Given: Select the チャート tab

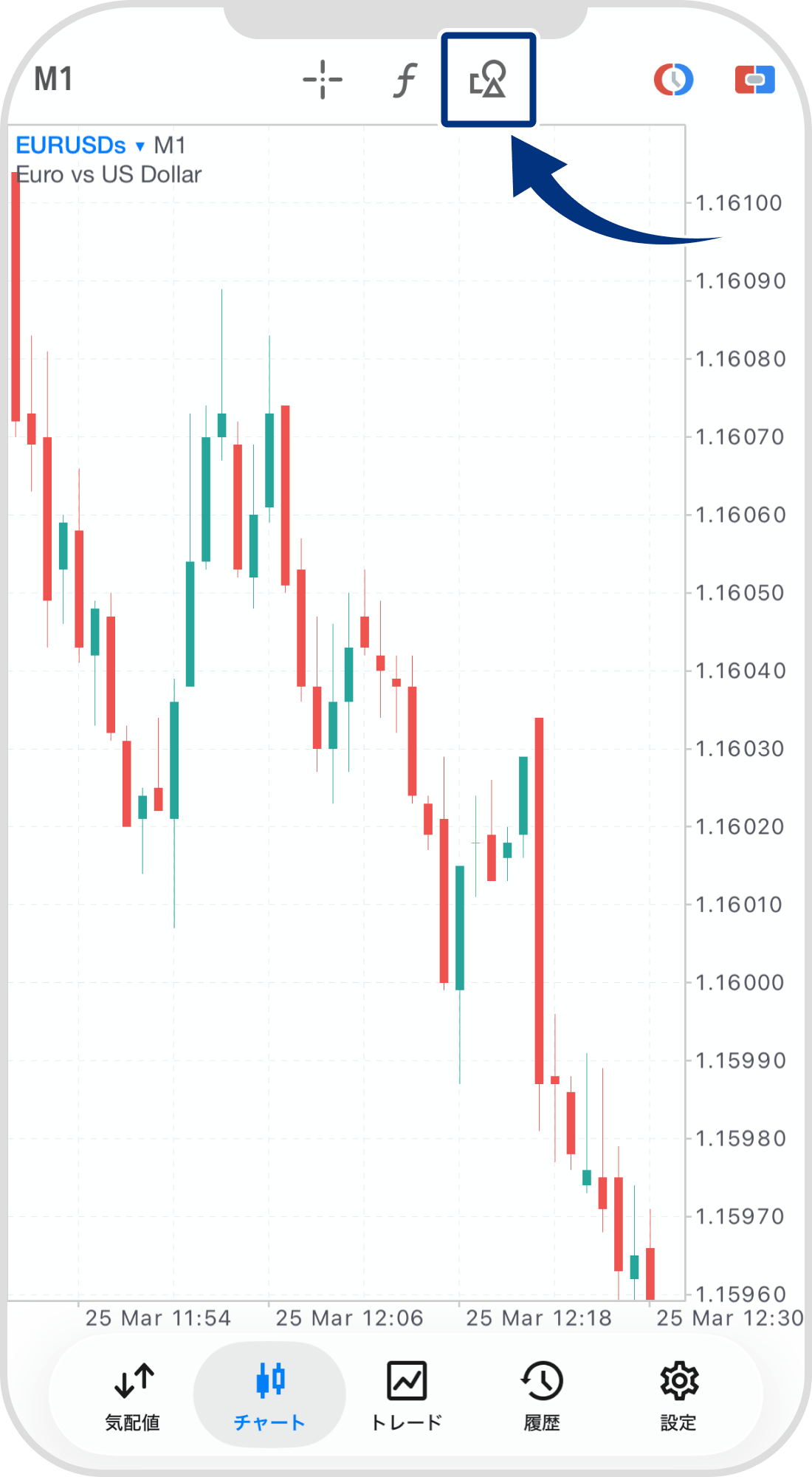Looking at the screenshot, I should 269,1394.
